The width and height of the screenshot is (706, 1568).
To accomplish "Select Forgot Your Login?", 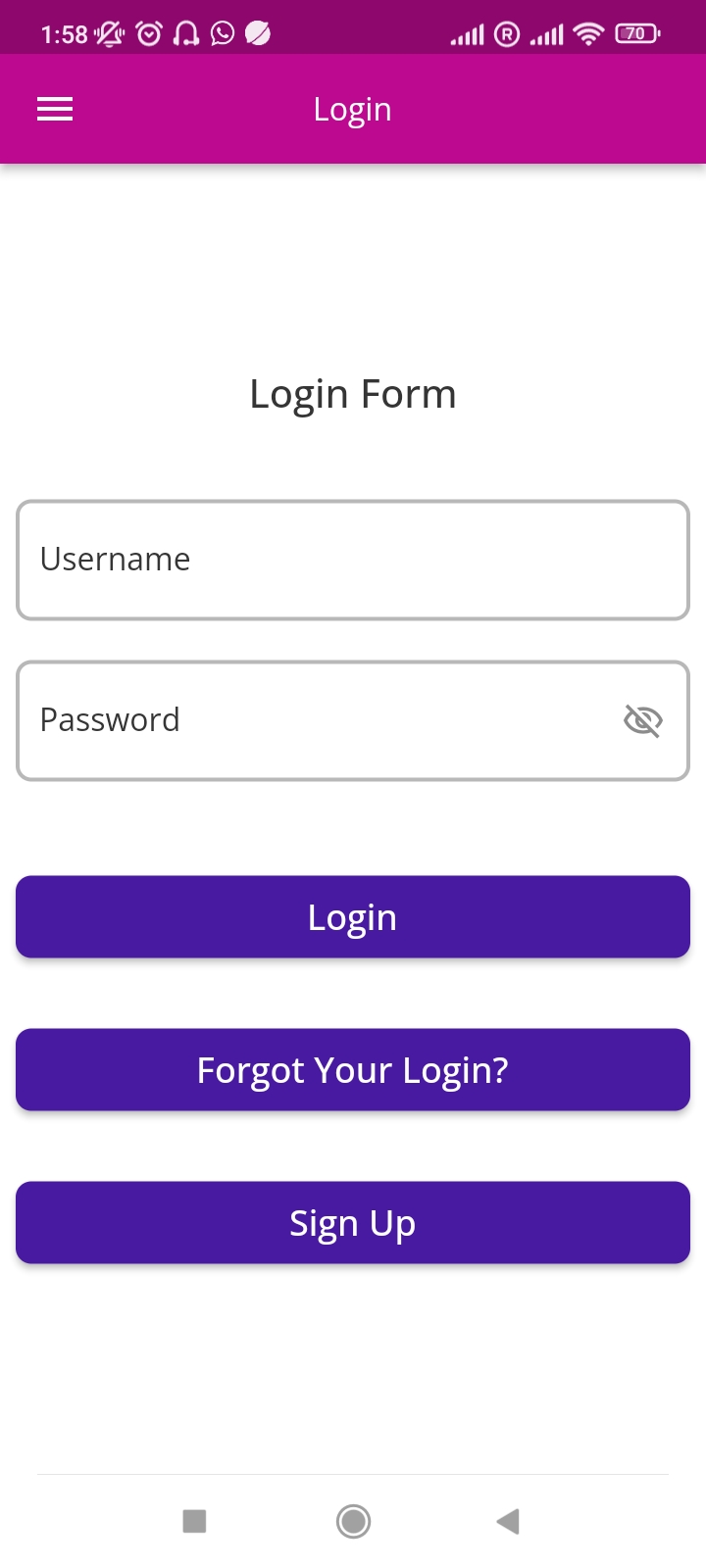I will (x=353, y=1070).
